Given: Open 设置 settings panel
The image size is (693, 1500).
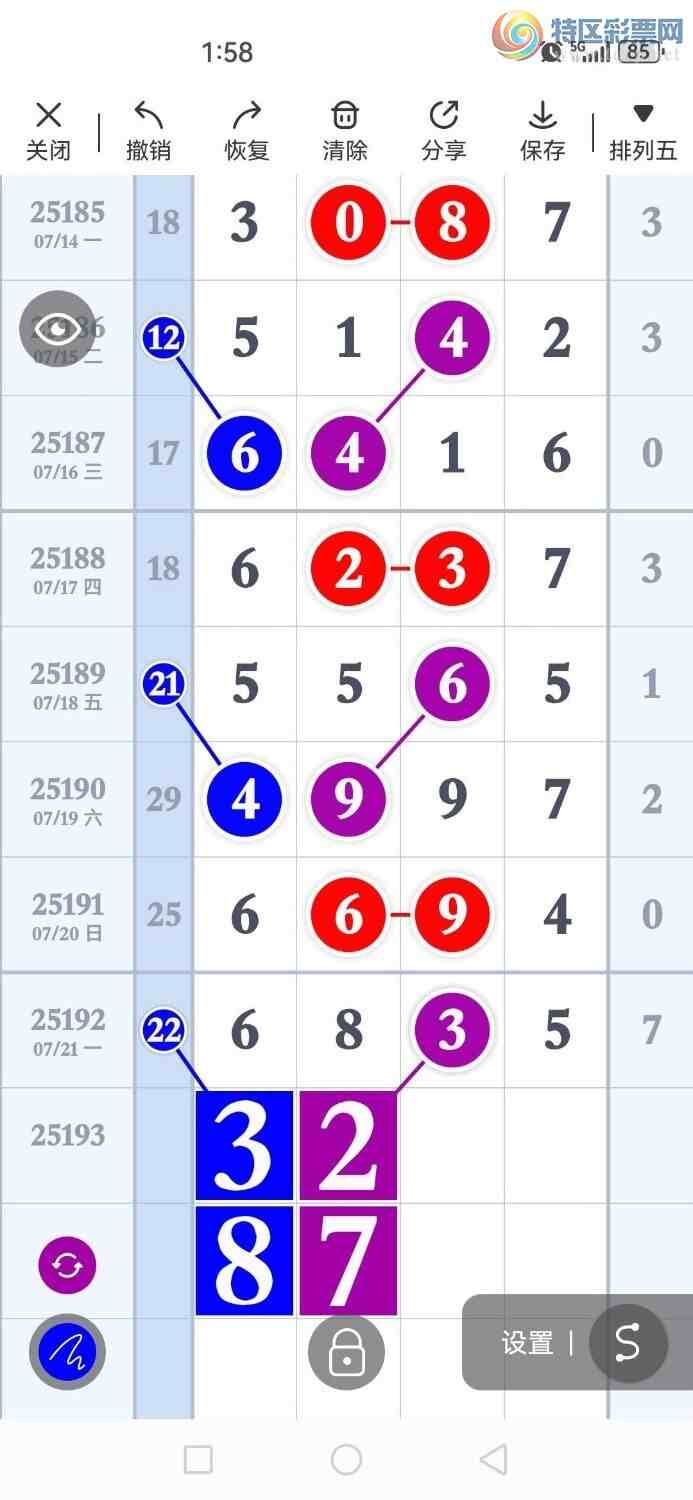Looking at the screenshot, I should pos(527,1343).
